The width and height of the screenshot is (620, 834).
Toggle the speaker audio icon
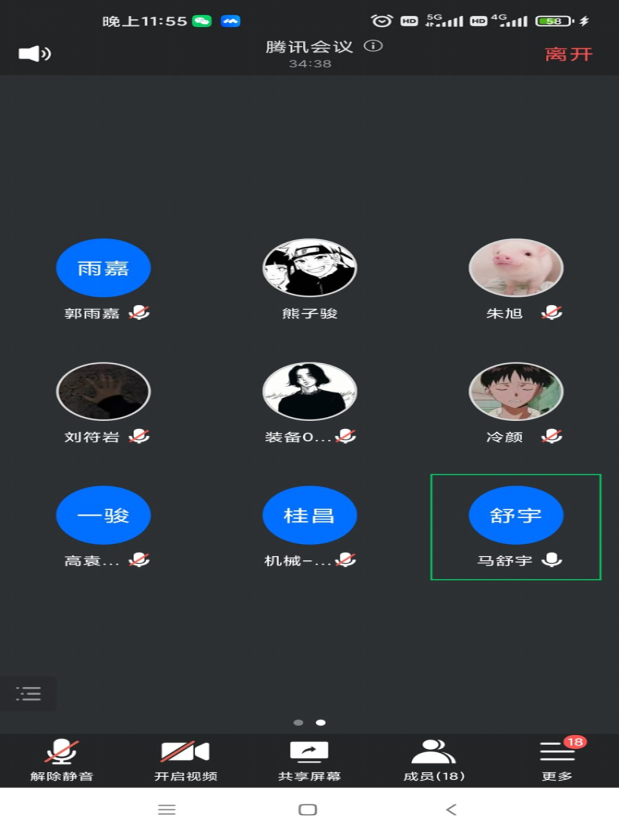(34, 54)
